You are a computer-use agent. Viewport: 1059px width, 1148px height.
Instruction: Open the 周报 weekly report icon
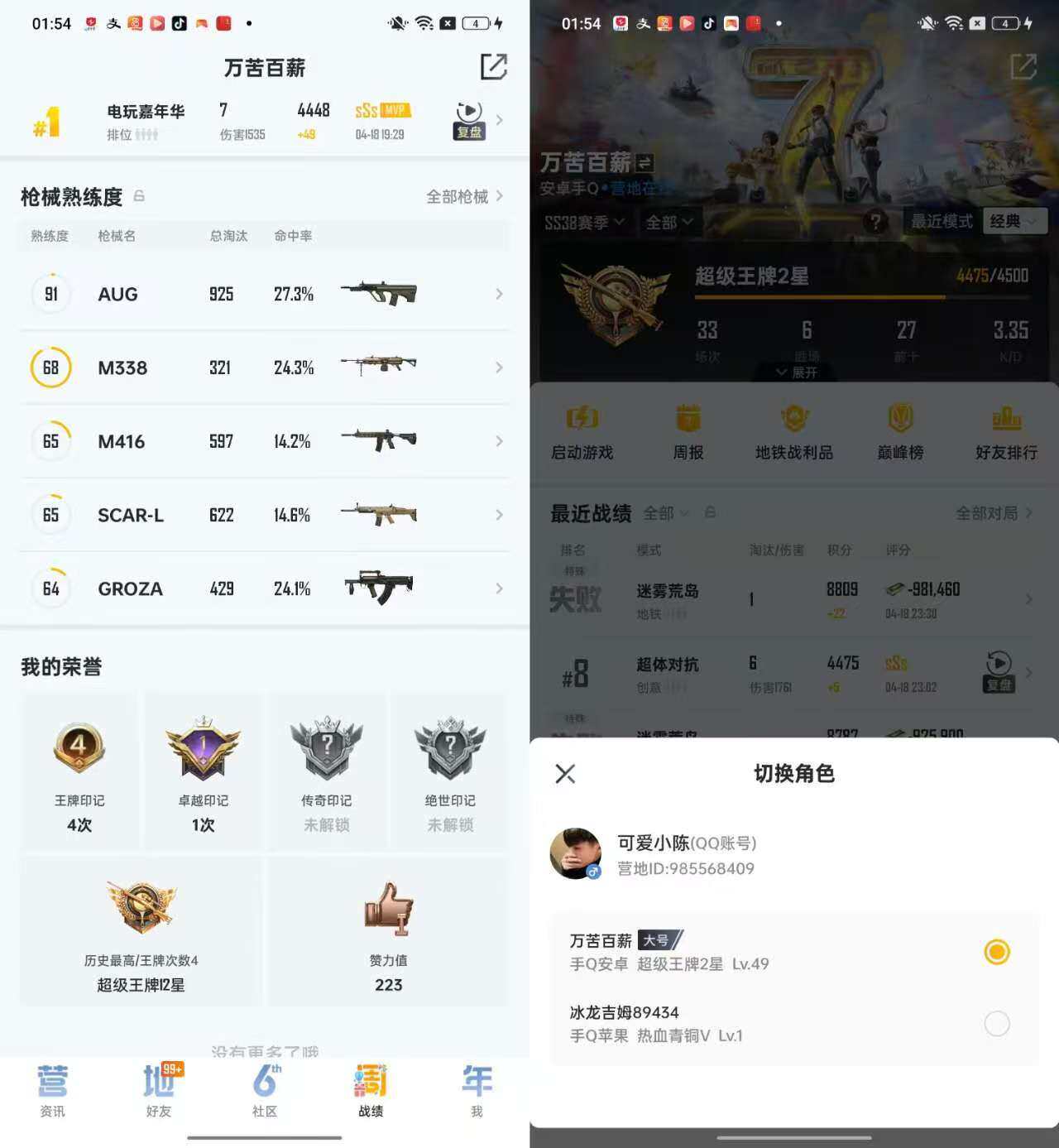pyautogui.click(x=689, y=431)
